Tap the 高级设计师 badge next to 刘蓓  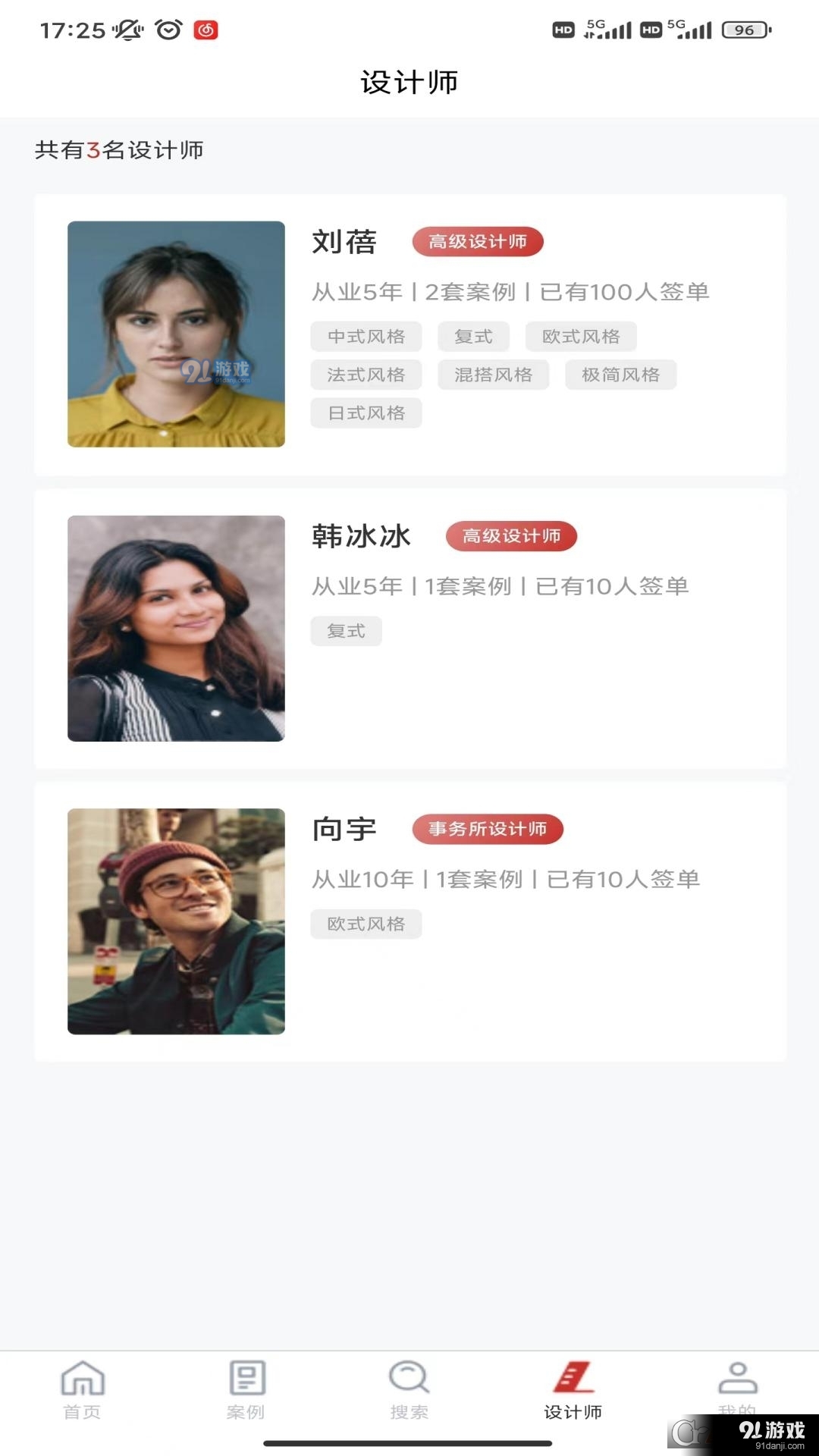pyautogui.click(x=477, y=242)
